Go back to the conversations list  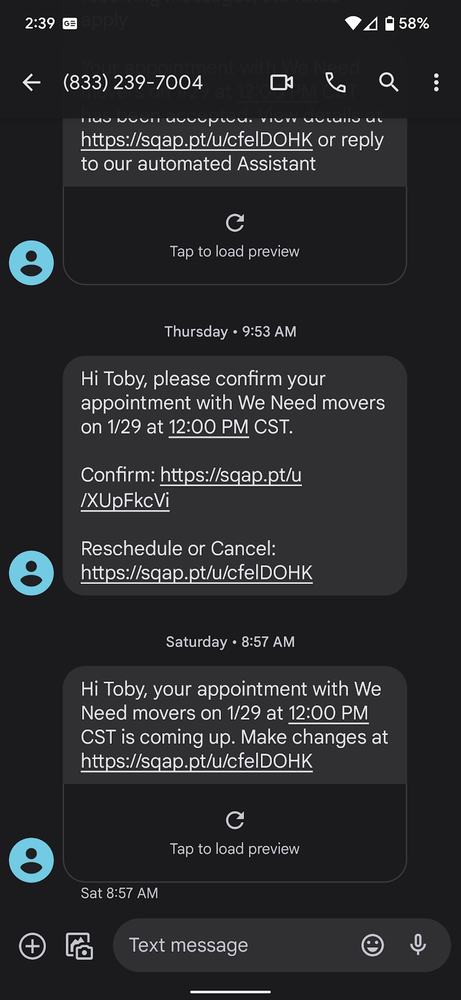pyautogui.click(x=31, y=82)
